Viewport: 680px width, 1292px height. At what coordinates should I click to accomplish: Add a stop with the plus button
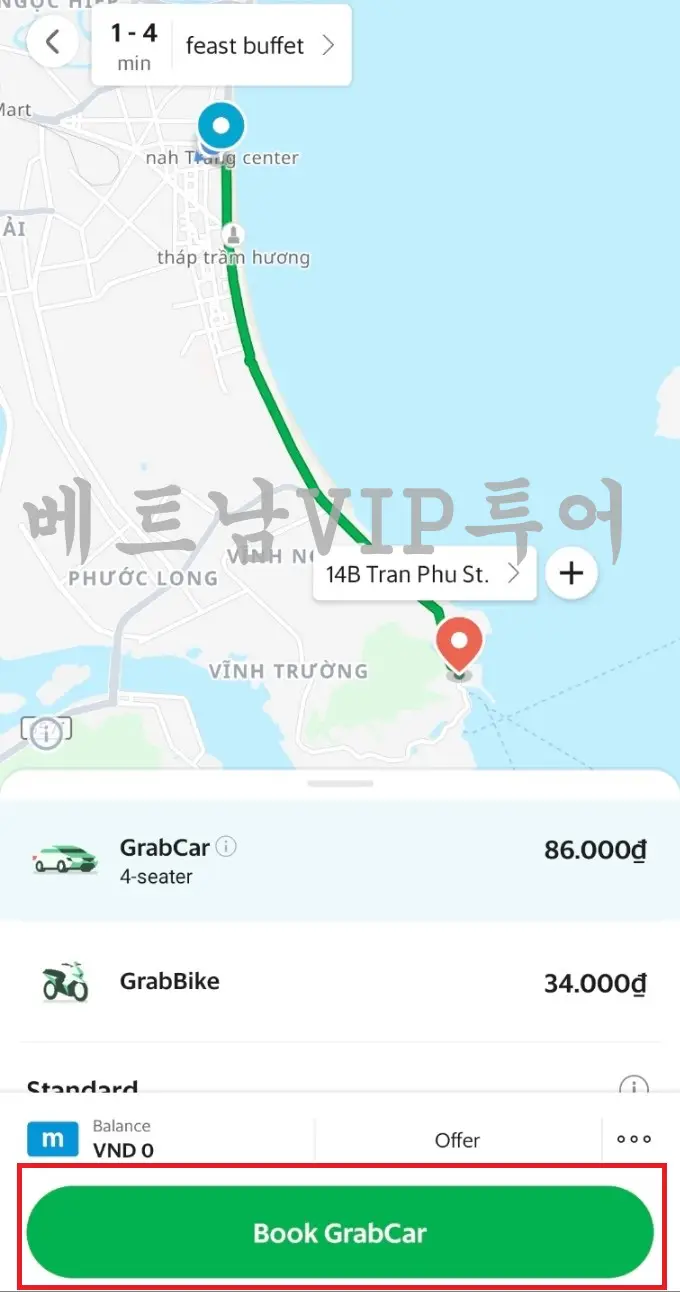(571, 573)
